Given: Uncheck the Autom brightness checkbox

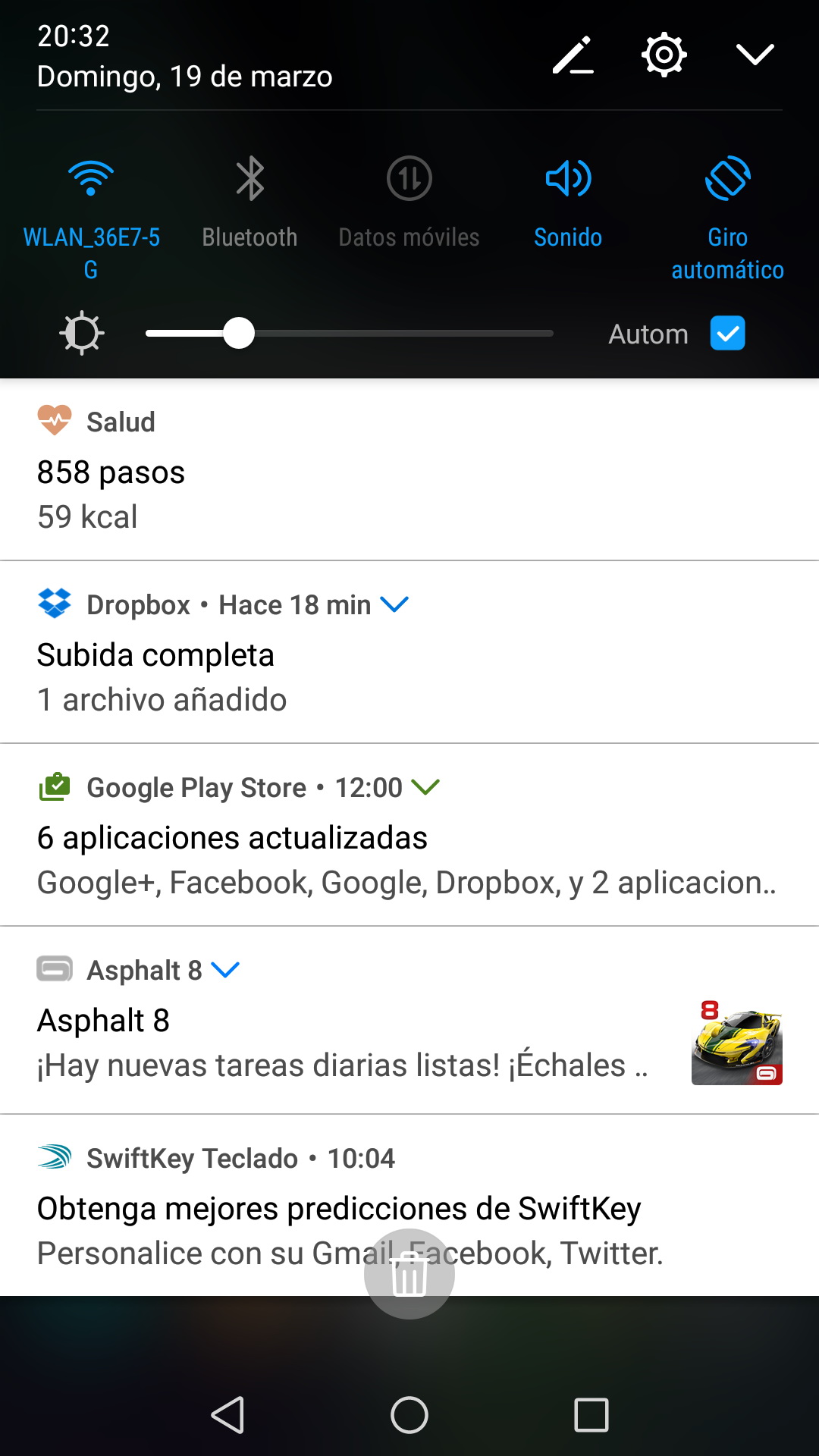Looking at the screenshot, I should pos(727,334).
